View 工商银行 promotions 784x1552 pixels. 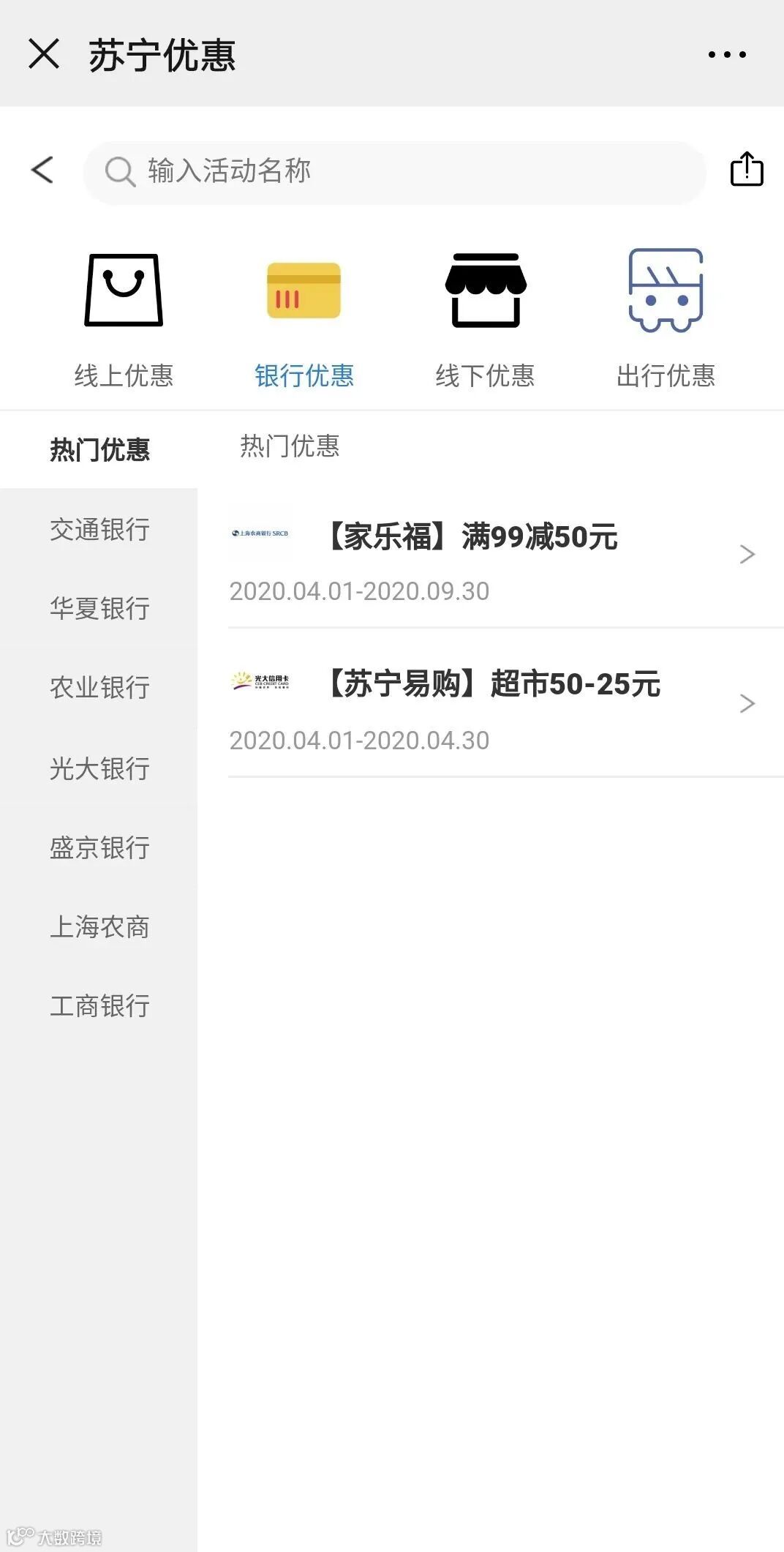99,1005
